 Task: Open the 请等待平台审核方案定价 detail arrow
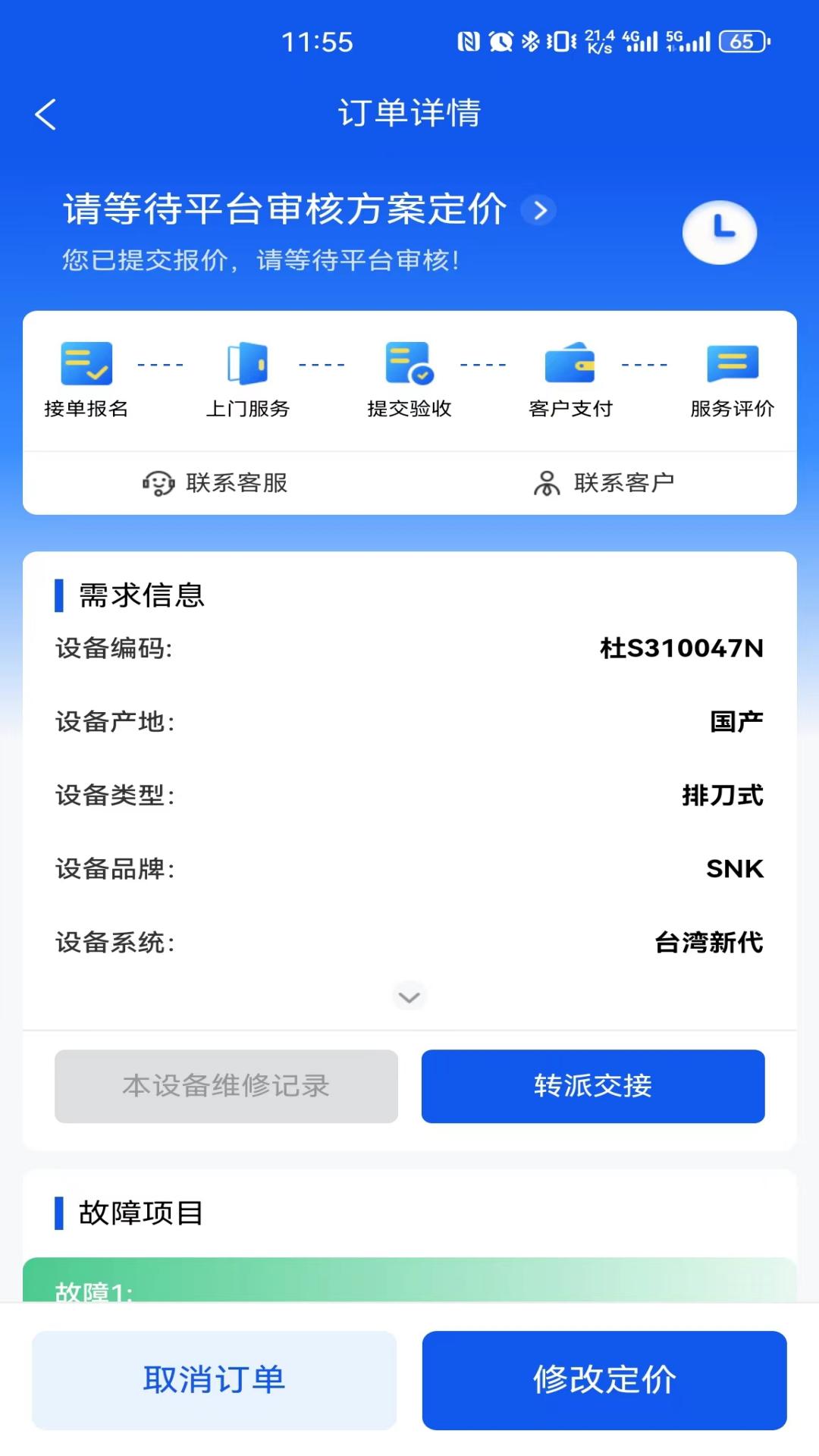[x=540, y=211]
